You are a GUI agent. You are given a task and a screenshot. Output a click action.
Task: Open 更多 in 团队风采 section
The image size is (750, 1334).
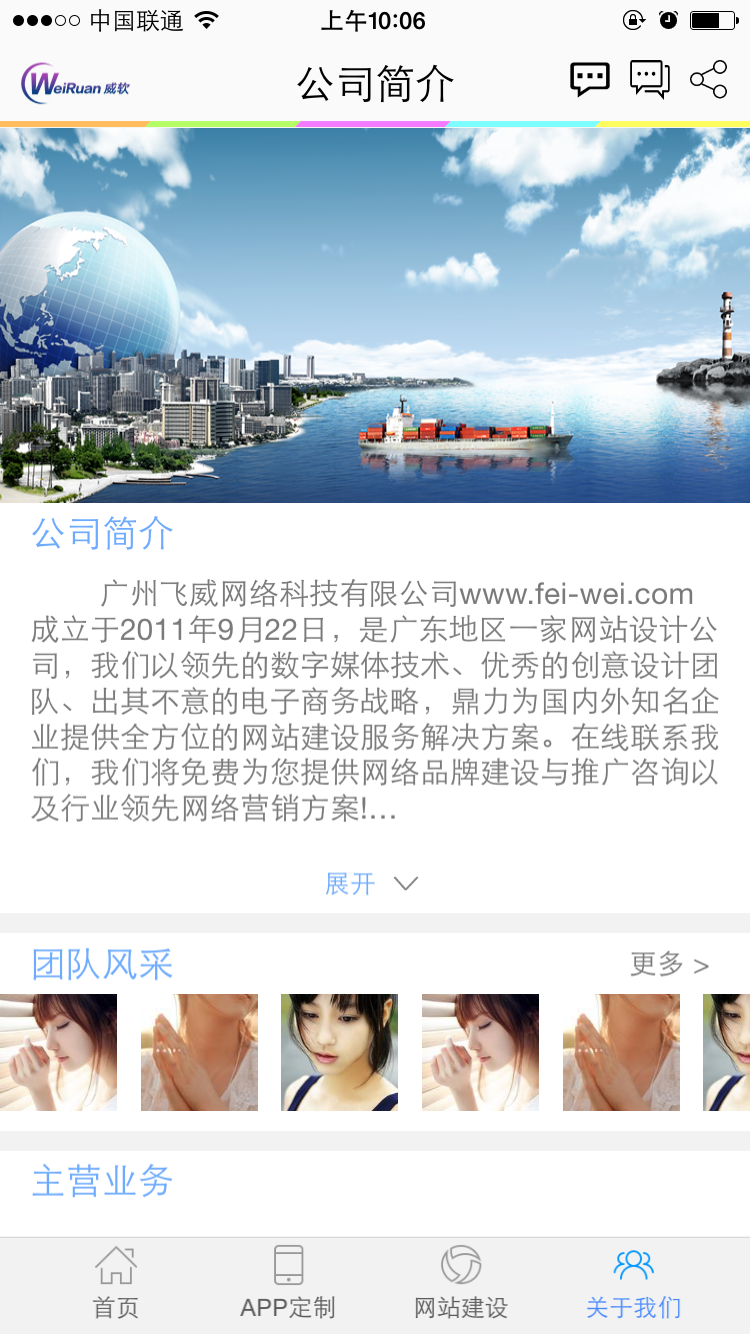(669, 965)
